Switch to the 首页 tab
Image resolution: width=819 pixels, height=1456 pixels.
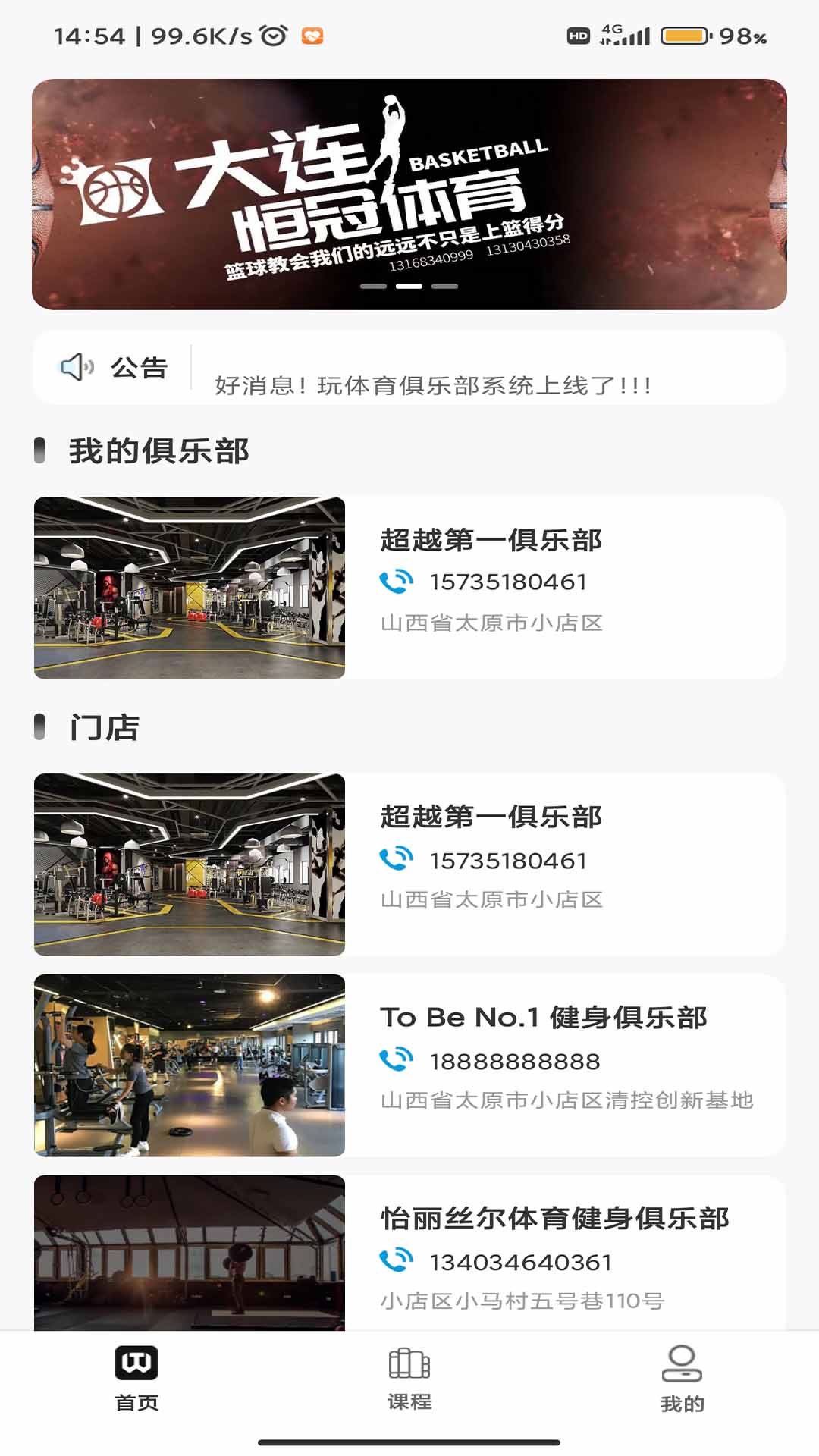pyautogui.click(x=136, y=1379)
